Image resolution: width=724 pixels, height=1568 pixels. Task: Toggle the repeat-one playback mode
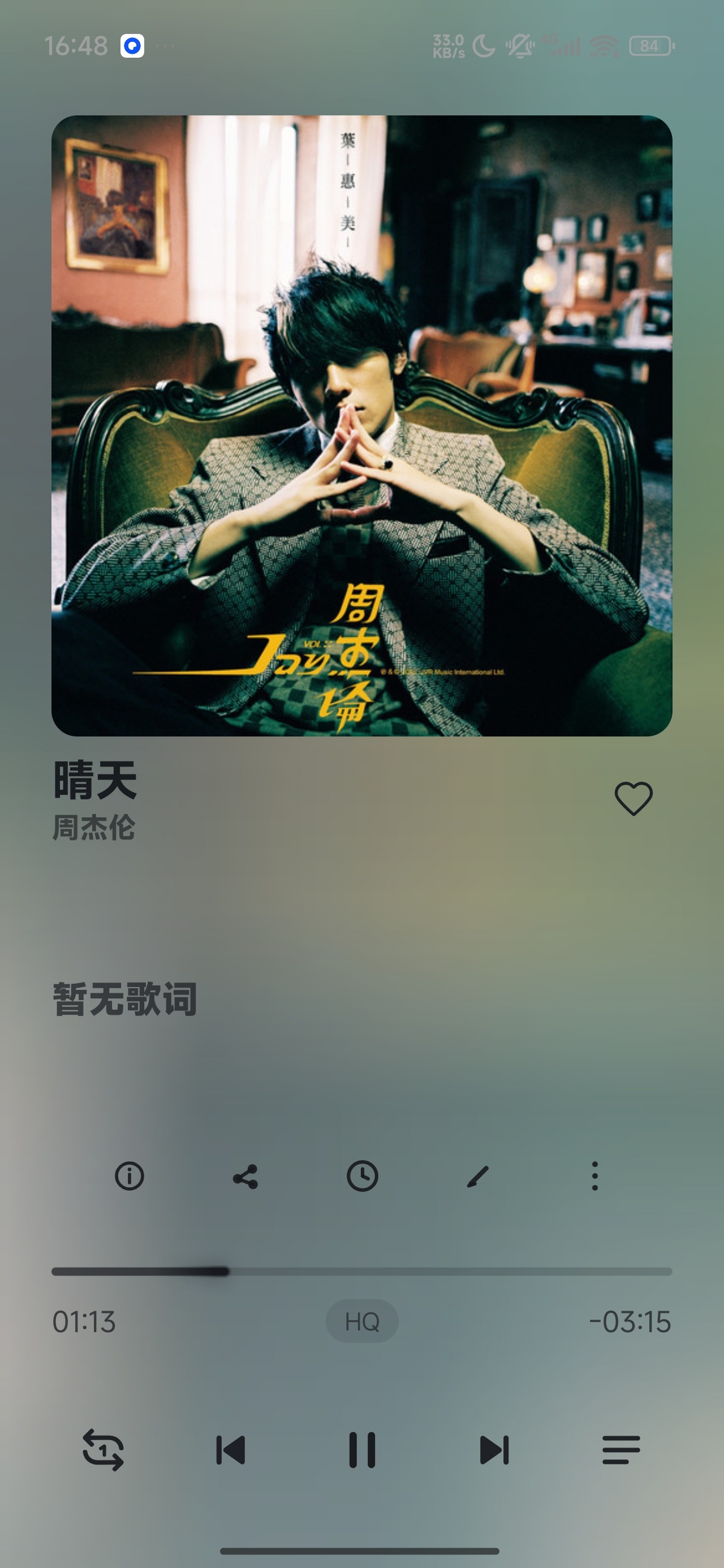coord(103,1450)
